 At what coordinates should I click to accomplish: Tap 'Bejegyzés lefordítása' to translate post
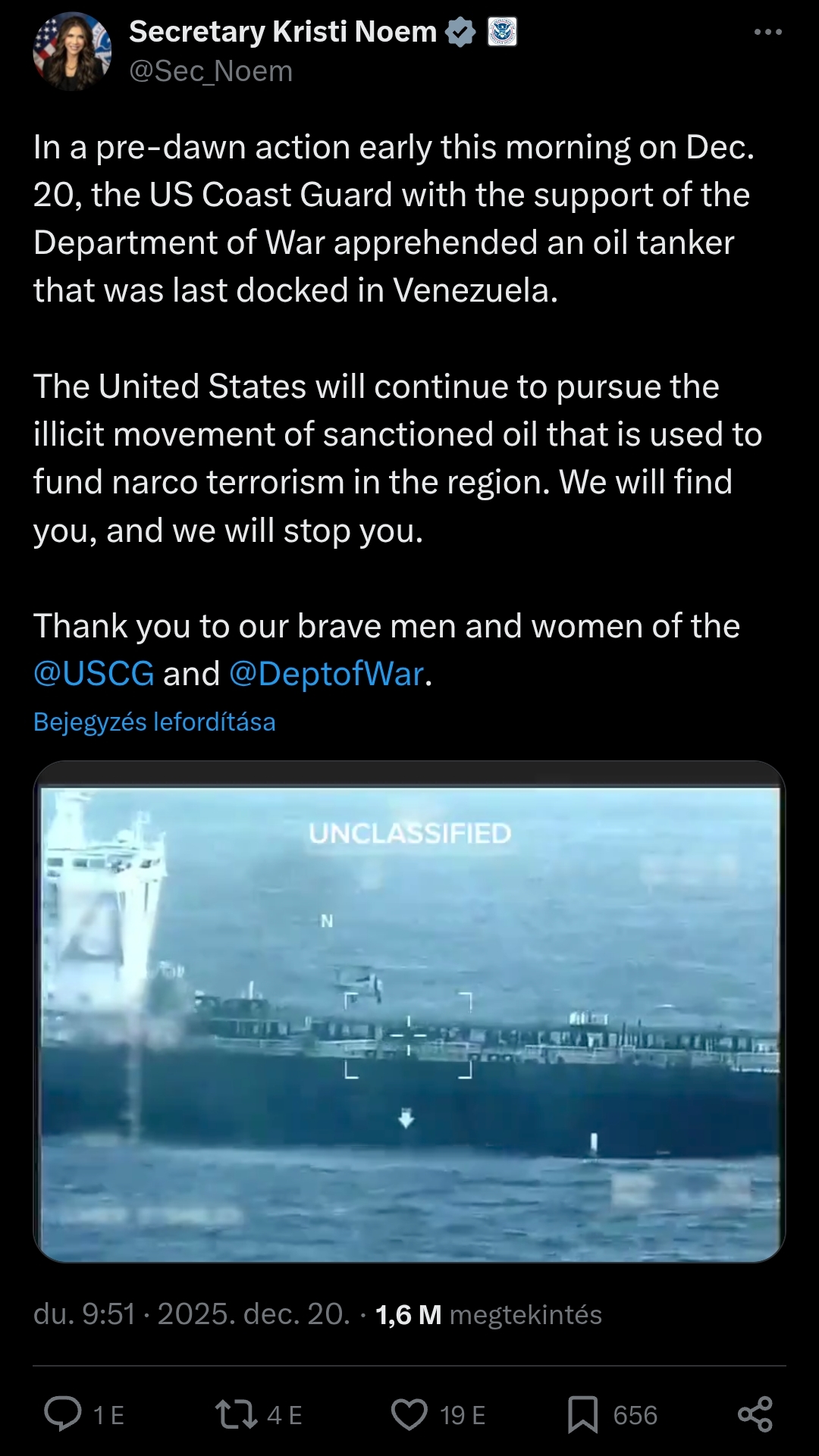click(x=155, y=722)
